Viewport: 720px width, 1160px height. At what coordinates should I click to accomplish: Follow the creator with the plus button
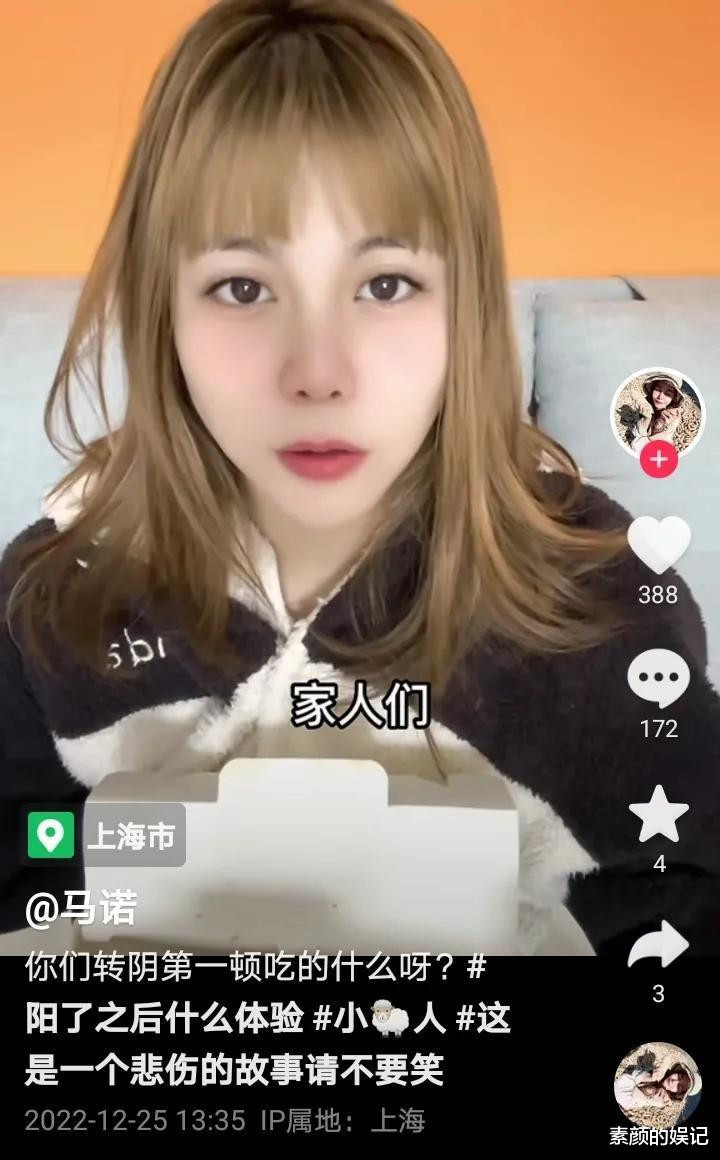(658, 459)
